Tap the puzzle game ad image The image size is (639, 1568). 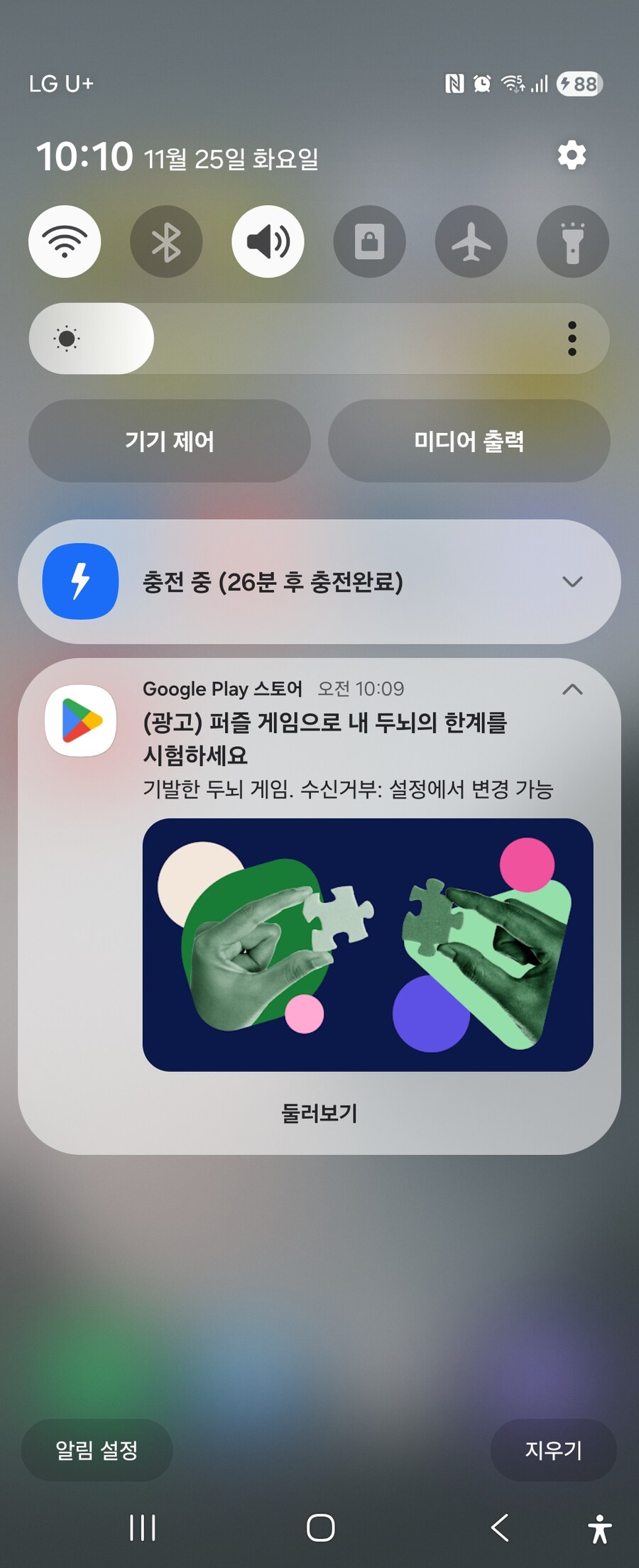pos(368,944)
